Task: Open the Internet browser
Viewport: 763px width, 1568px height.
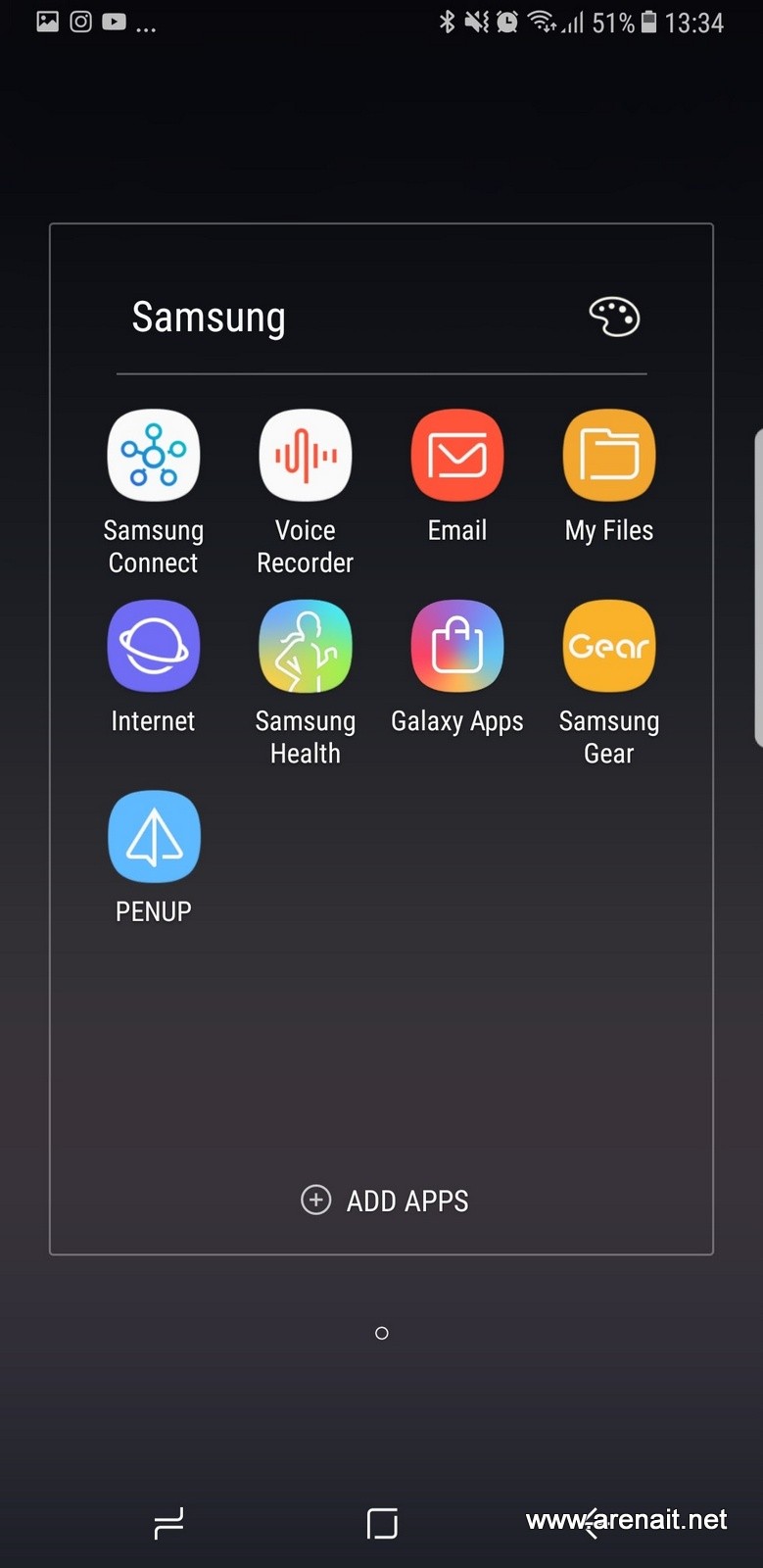Action: [x=154, y=647]
